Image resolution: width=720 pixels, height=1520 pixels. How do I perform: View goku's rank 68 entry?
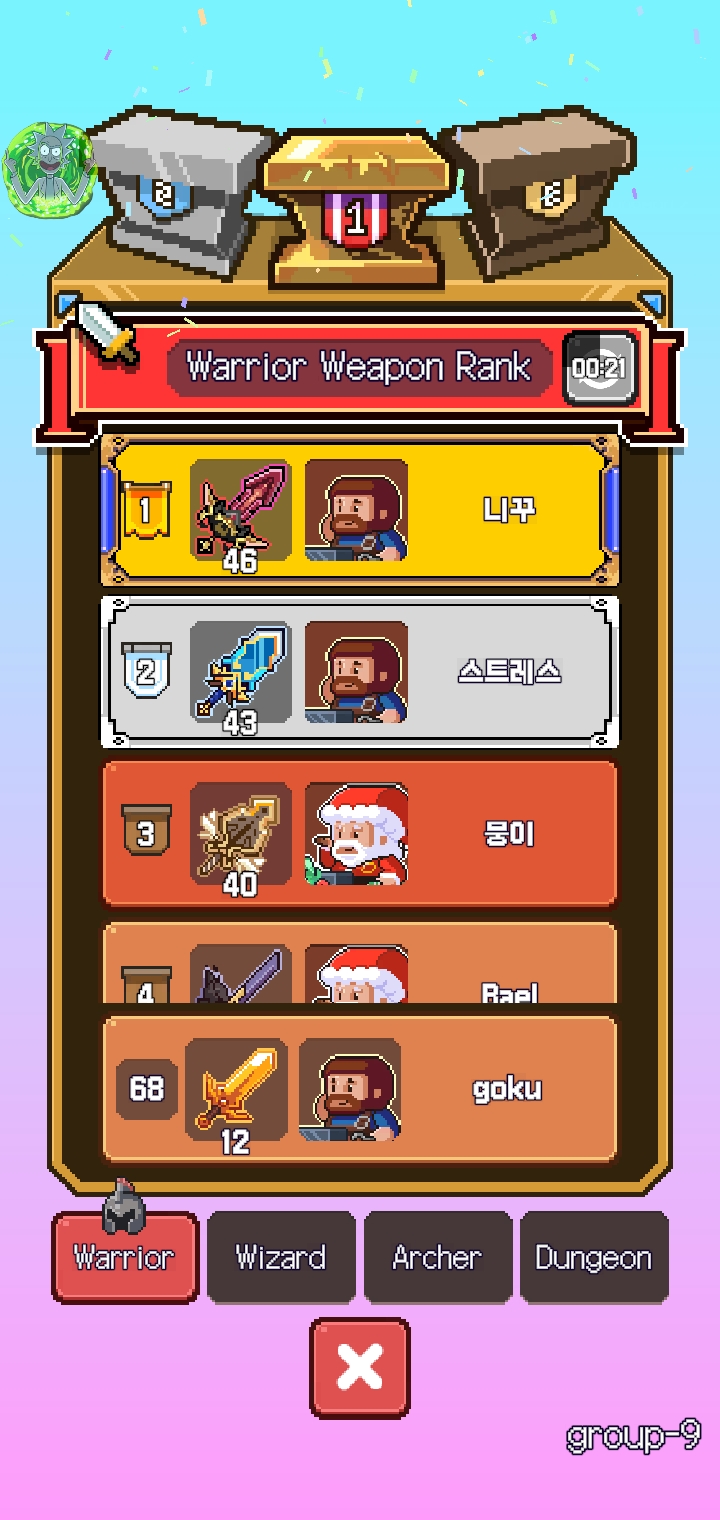360,1089
